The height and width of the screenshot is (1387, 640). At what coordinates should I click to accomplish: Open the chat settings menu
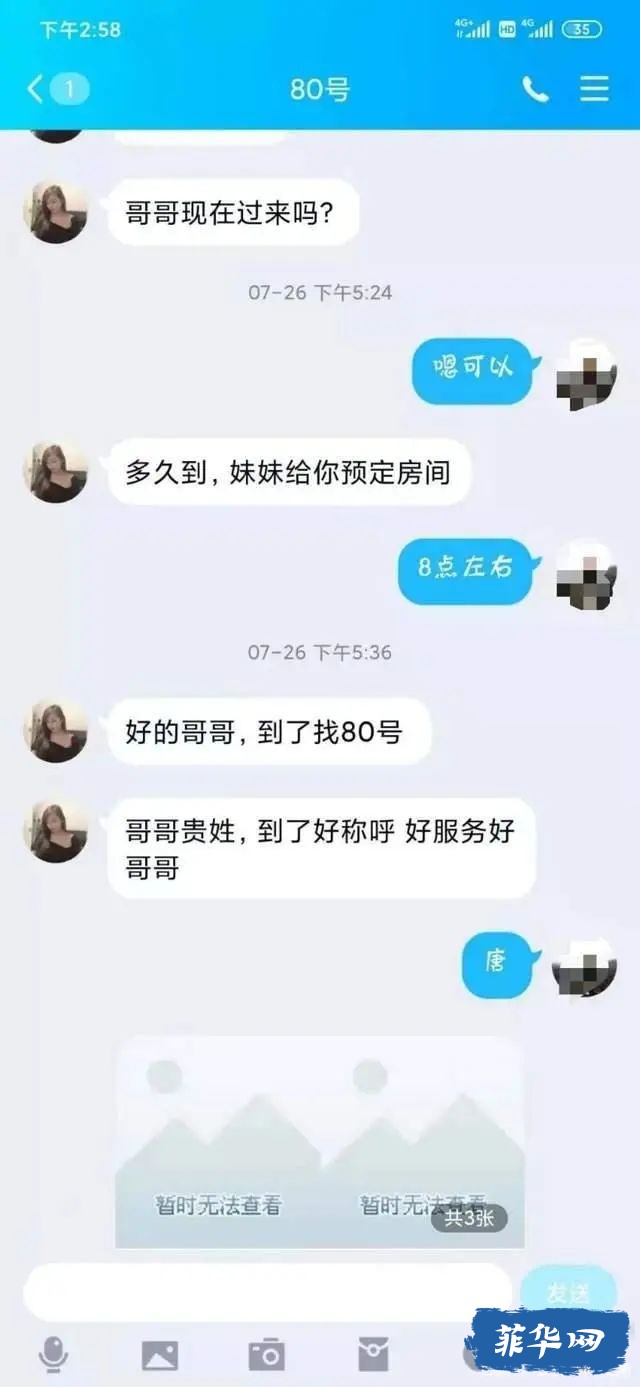(594, 89)
